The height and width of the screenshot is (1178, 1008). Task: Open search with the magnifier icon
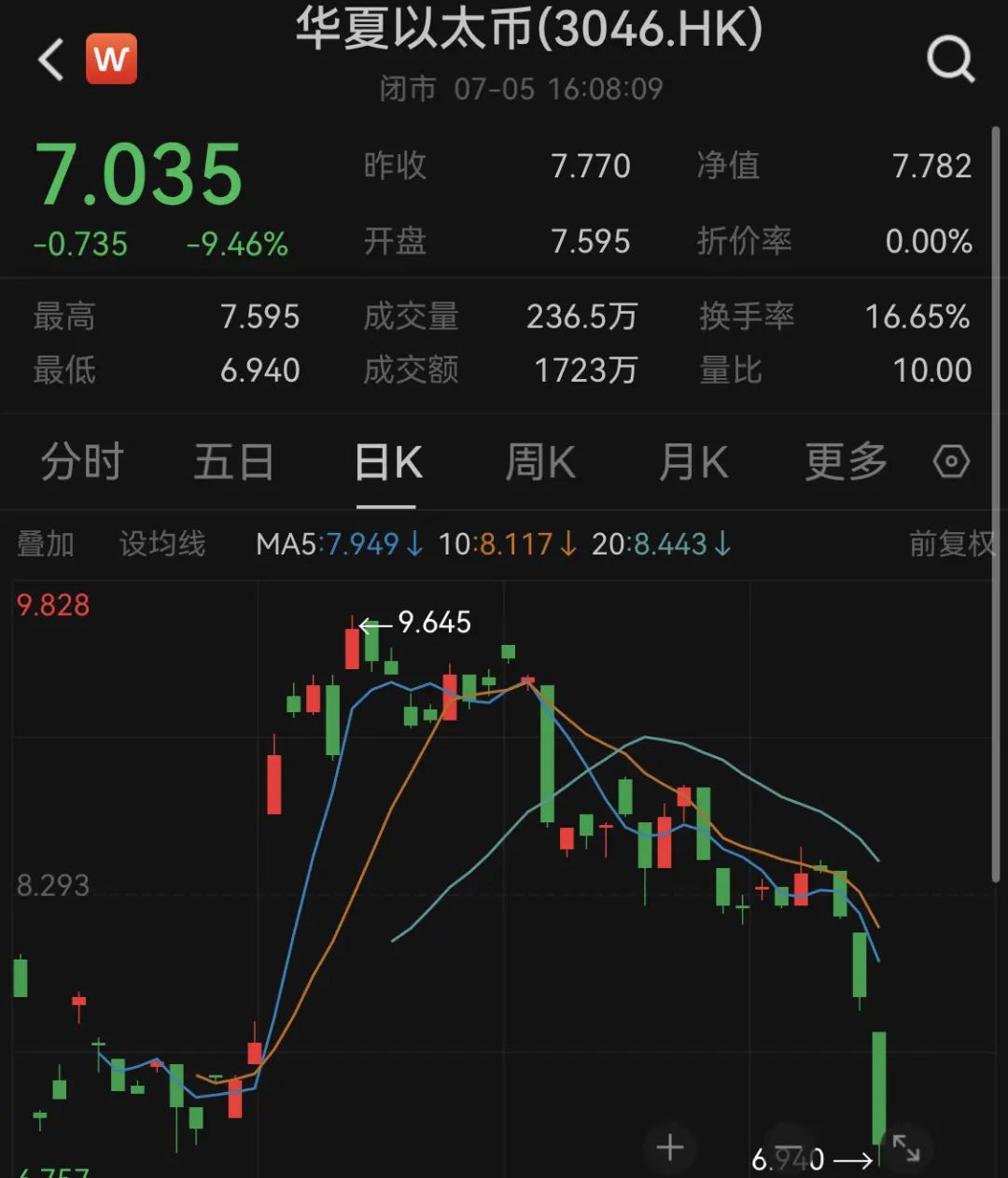pyautogui.click(x=951, y=58)
